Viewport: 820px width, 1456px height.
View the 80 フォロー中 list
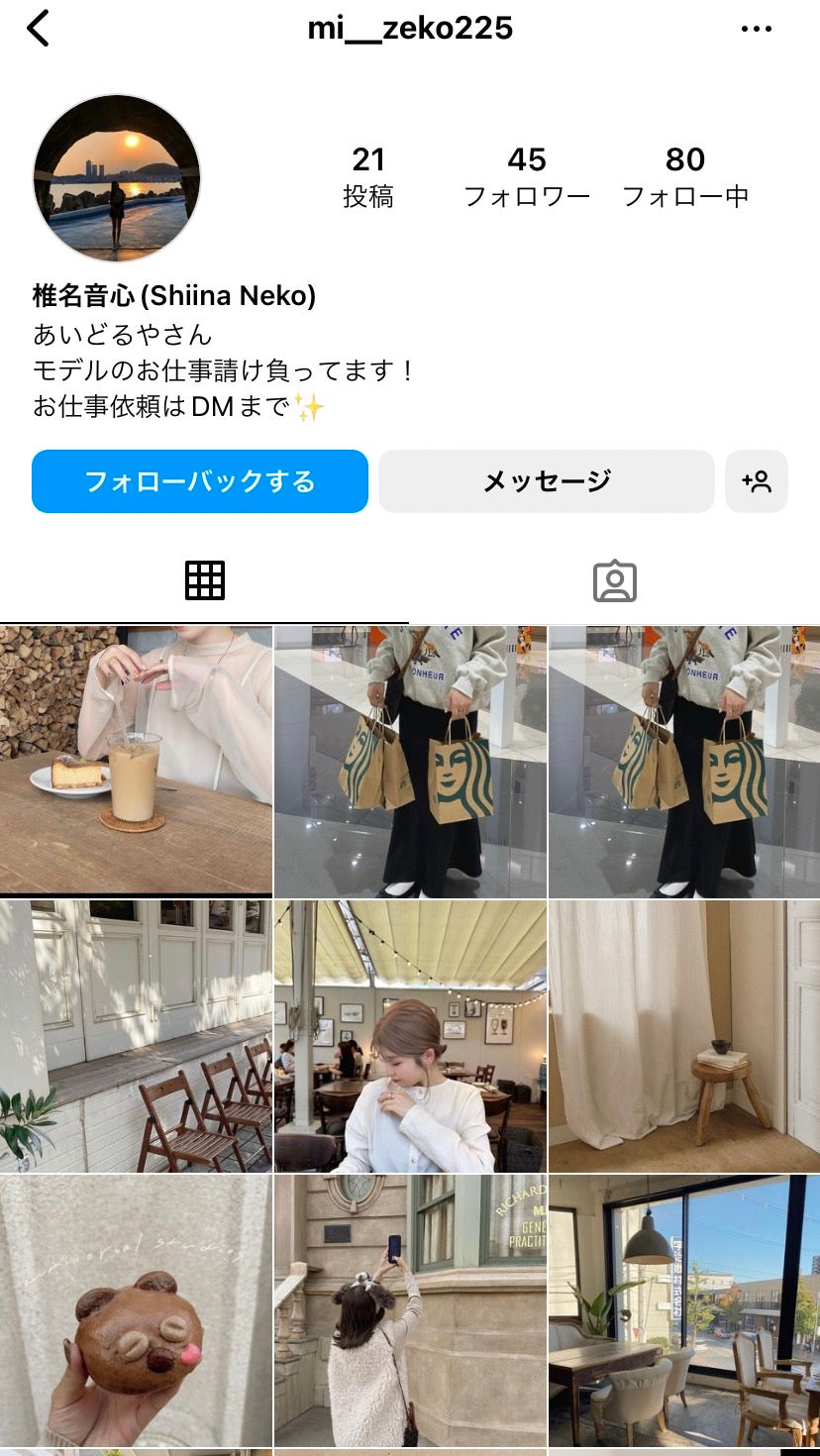(x=684, y=177)
